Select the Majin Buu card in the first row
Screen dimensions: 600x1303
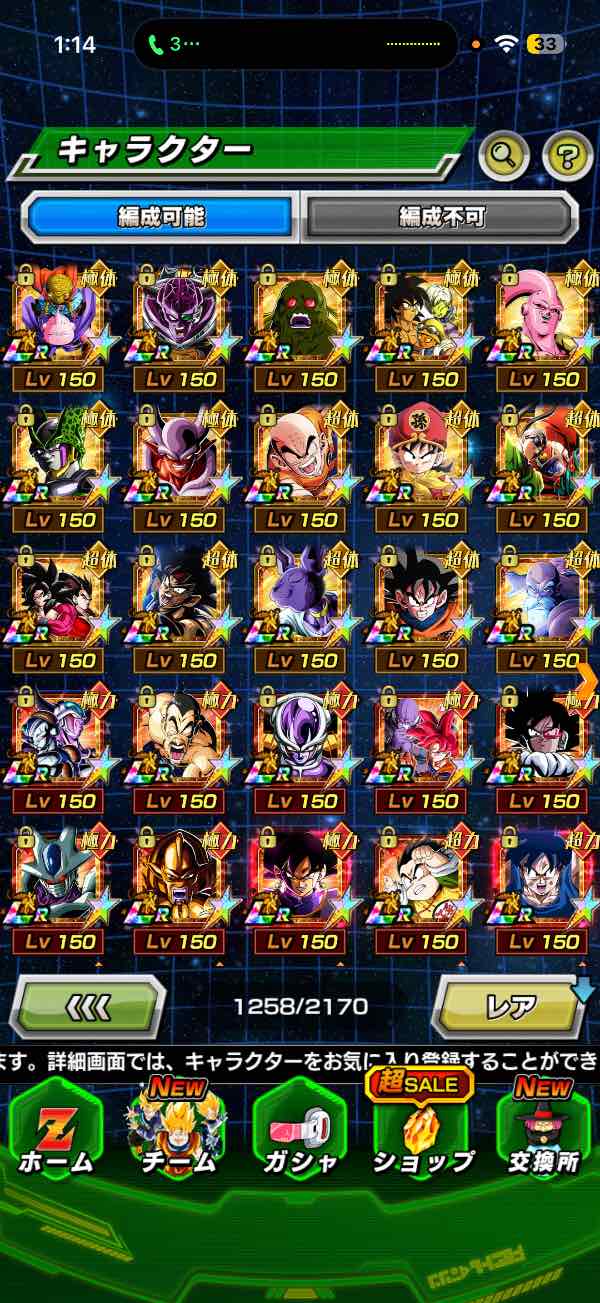(x=543, y=316)
